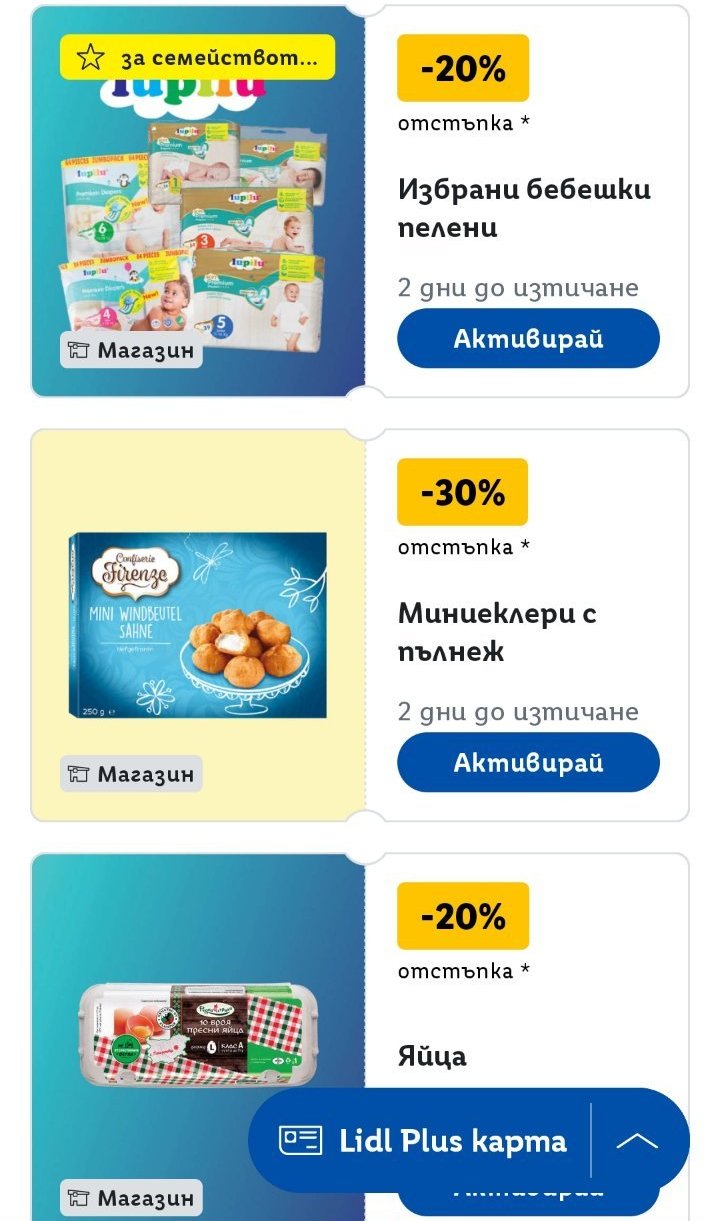711x1221 pixels.
Task: Open the Яйца coupon card
Action: tap(432, 1056)
